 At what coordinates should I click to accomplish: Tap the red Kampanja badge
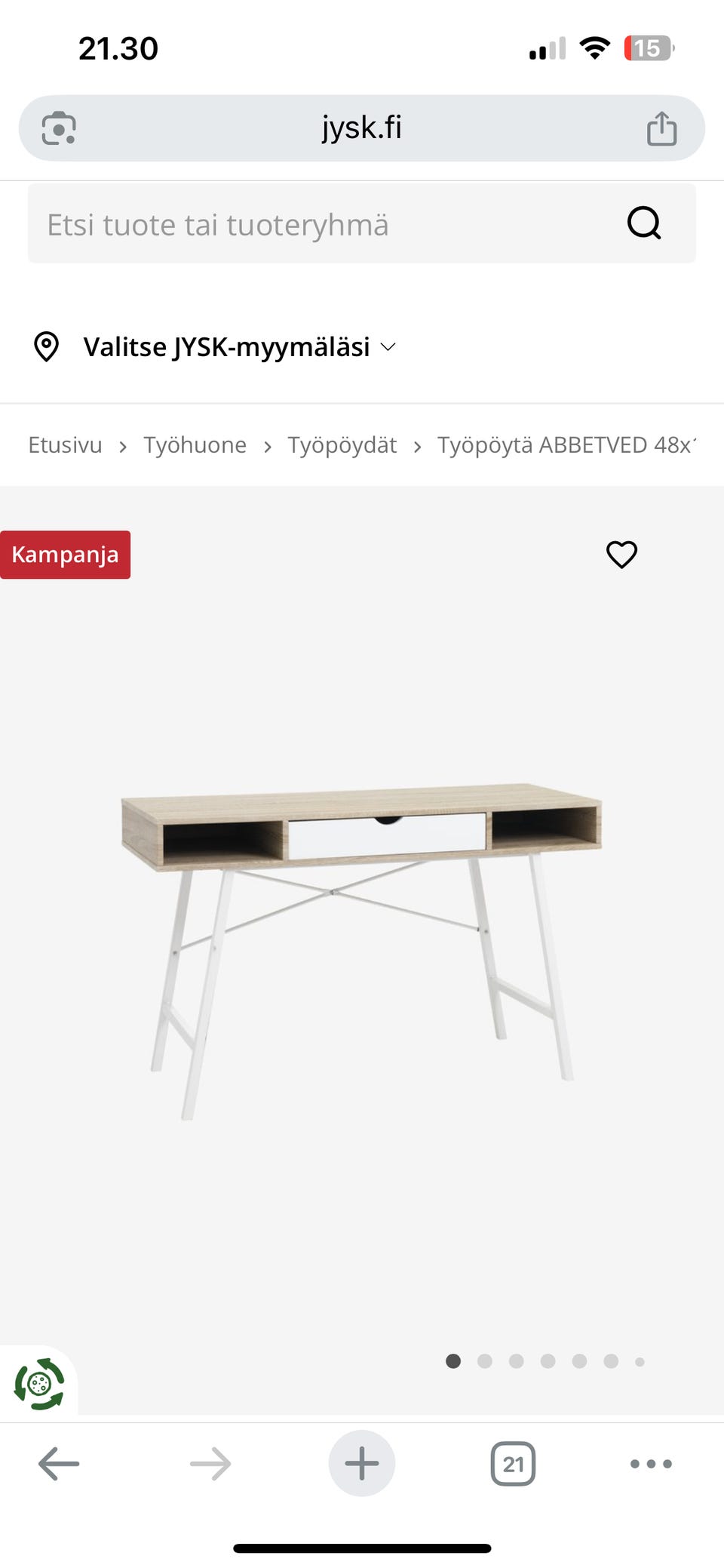click(65, 554)
